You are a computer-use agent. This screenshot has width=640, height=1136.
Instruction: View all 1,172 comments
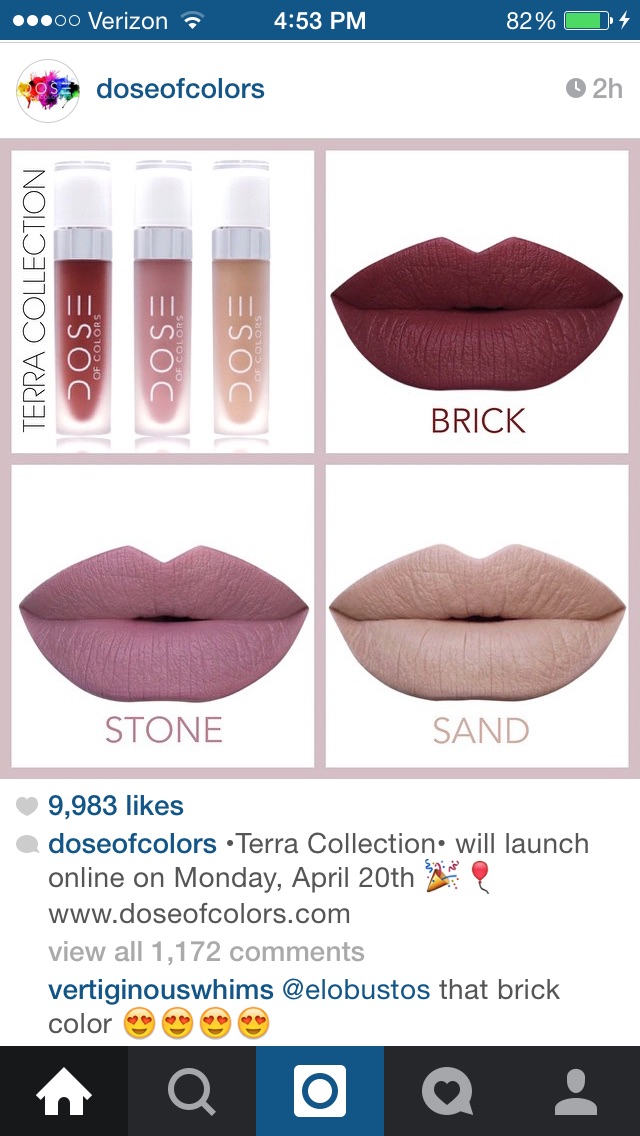point(206,951)
